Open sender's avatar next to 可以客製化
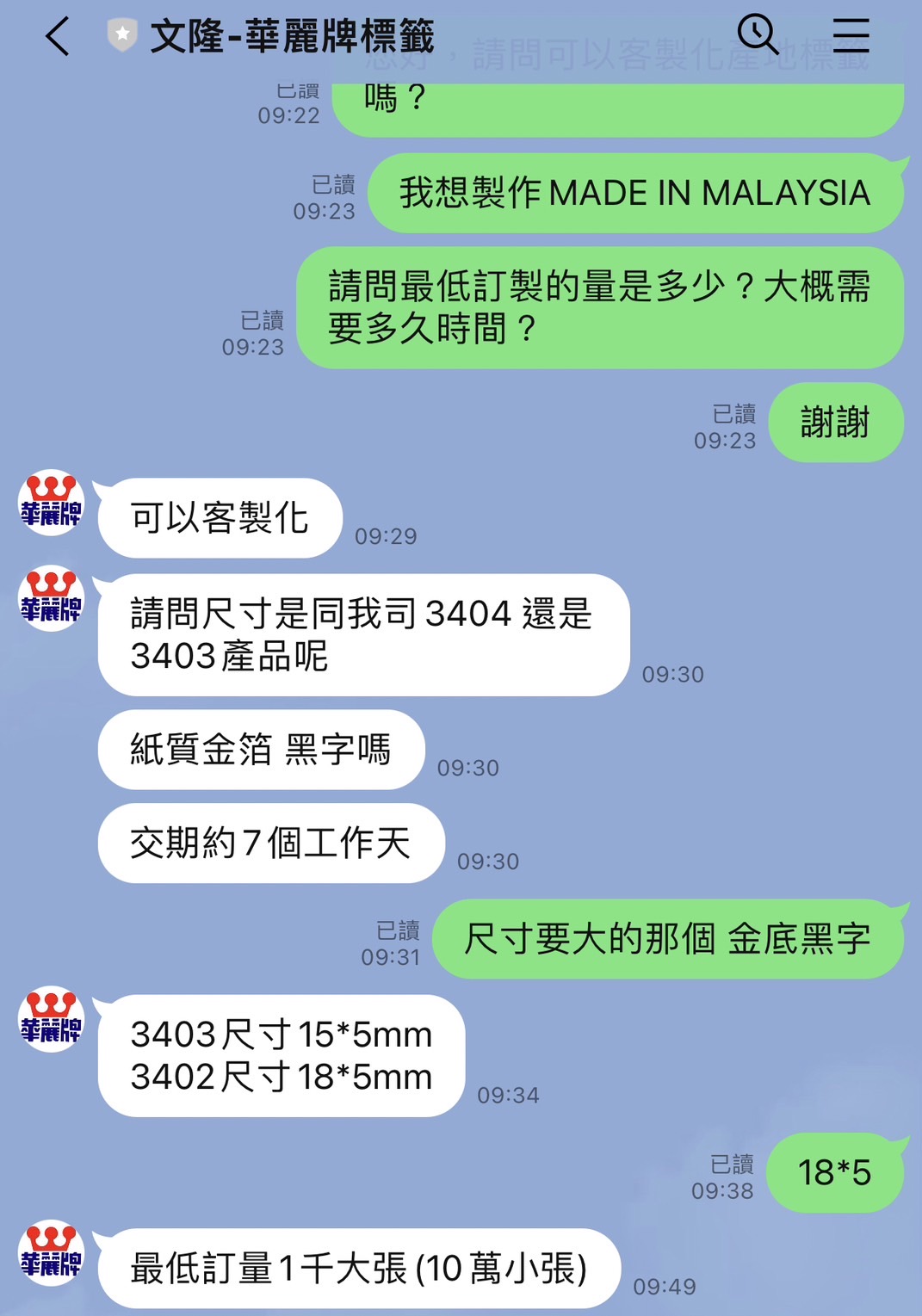 (51, 504)
